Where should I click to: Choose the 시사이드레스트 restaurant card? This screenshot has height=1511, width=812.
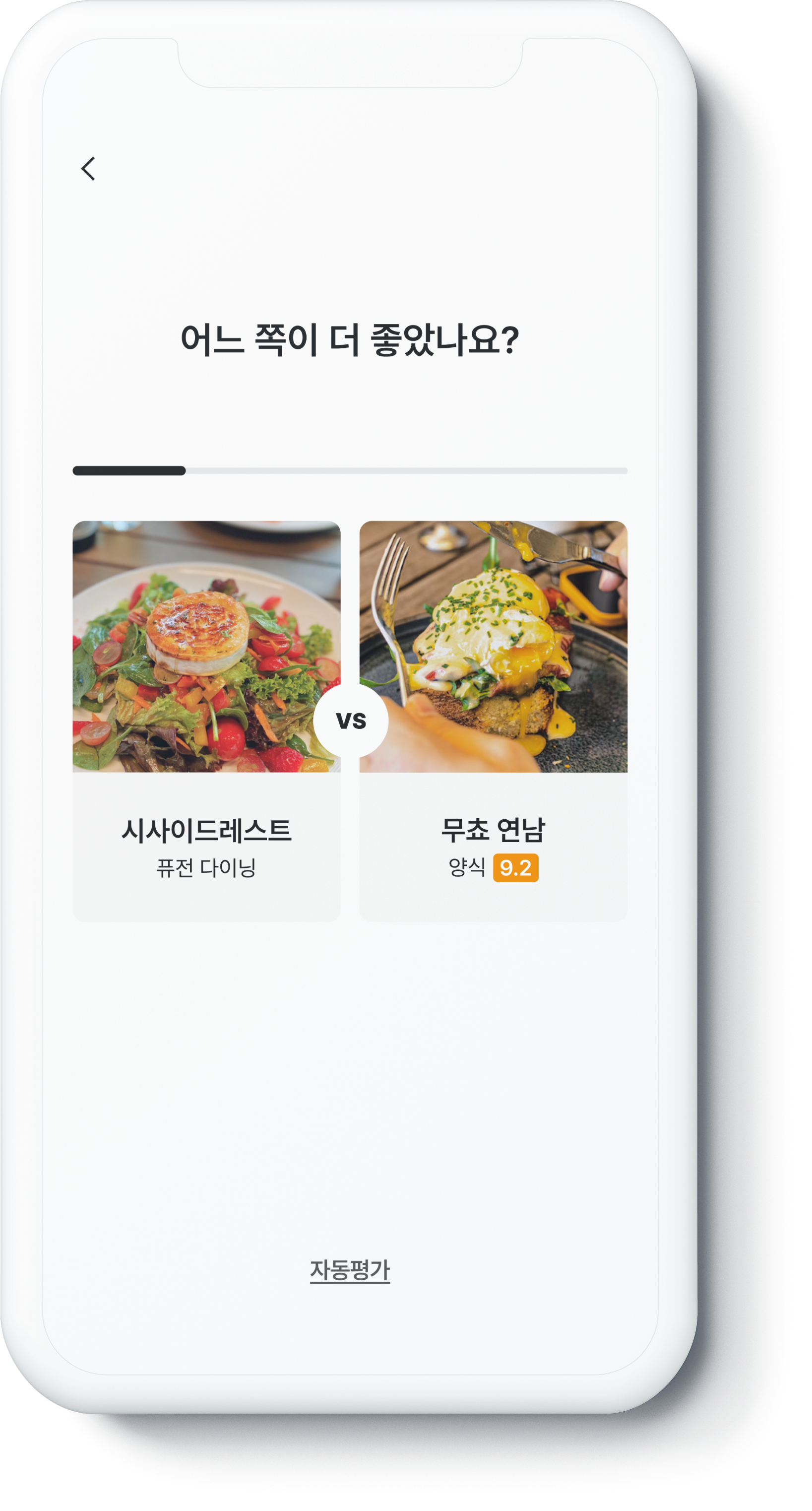(x=206, y=721)
